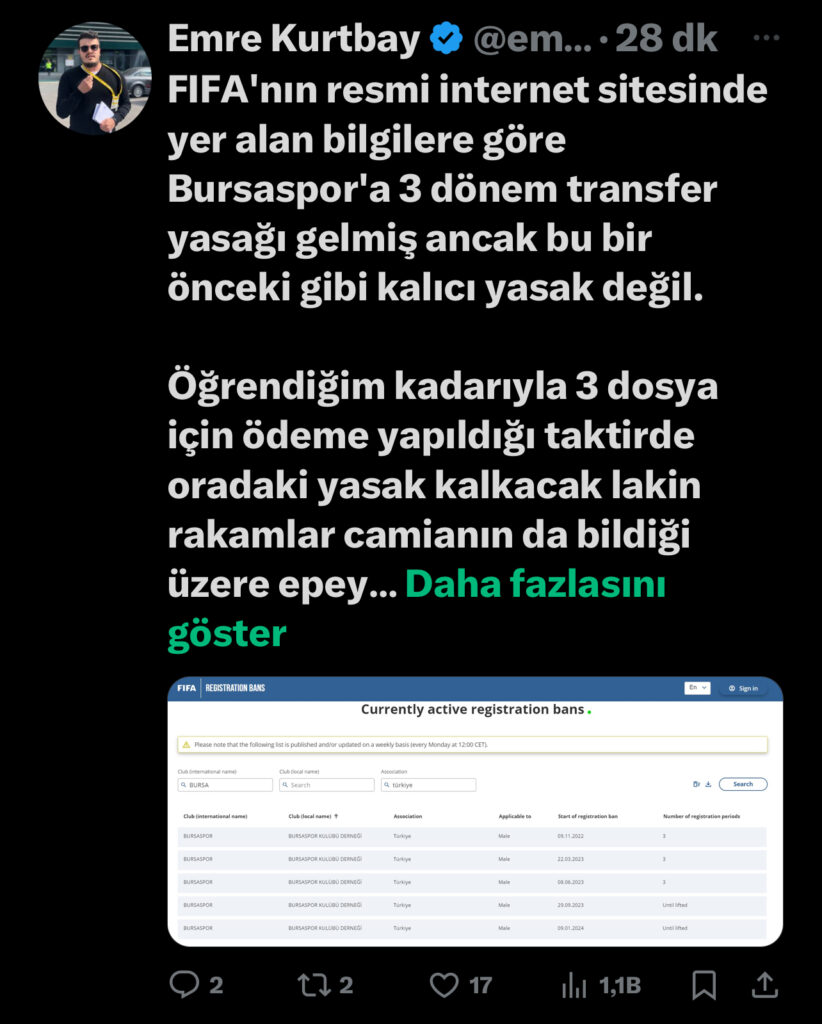Open the attached FIFA registration bans image

(475, 811)
